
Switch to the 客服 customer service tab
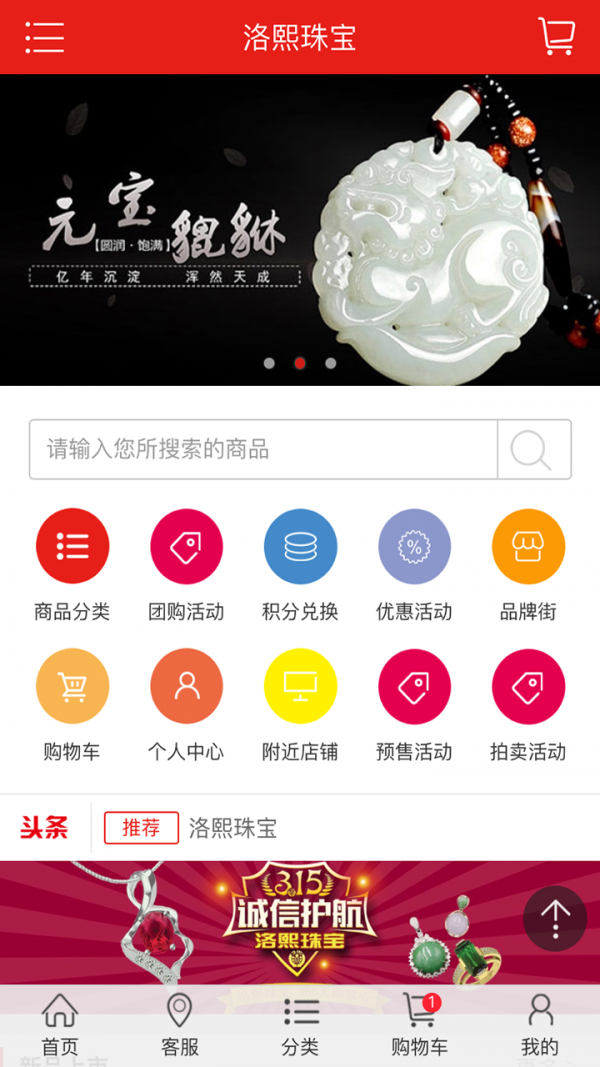point(180,1024)
